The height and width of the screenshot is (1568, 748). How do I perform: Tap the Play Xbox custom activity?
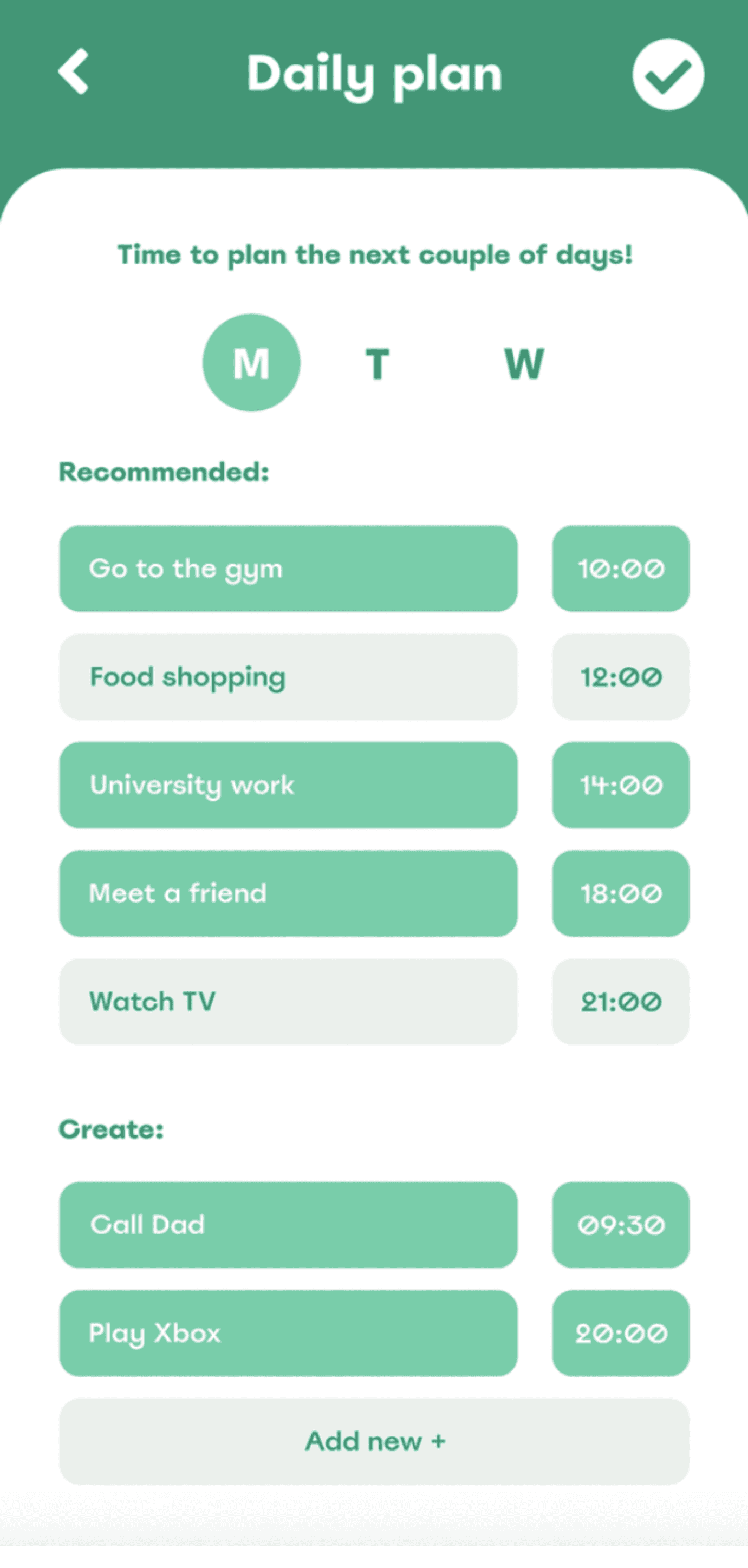288,1333
